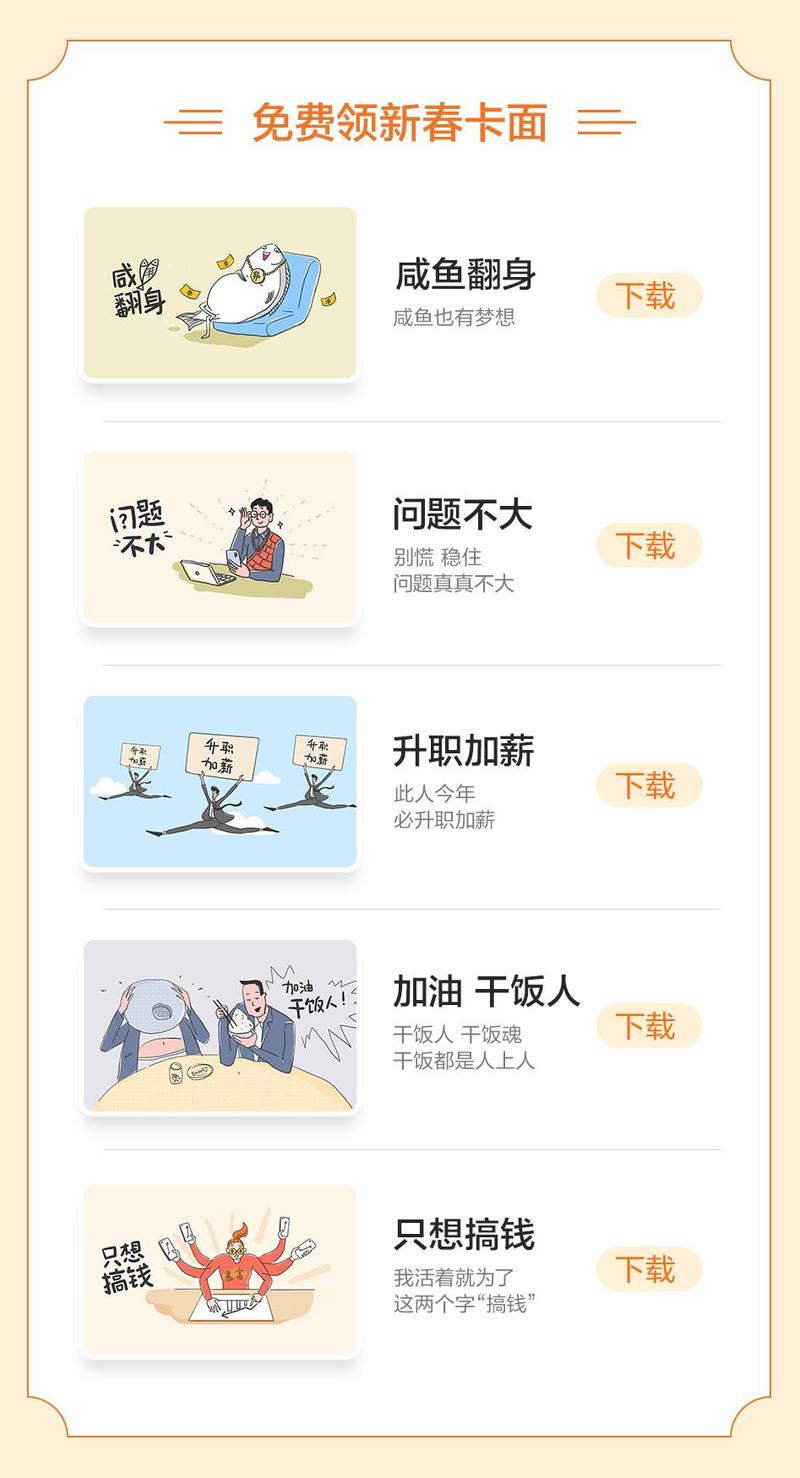Image resolution: width=800 pixels, height=1478 pixels.
Task: View the 问题不大 card image
Action: (220, 537)
